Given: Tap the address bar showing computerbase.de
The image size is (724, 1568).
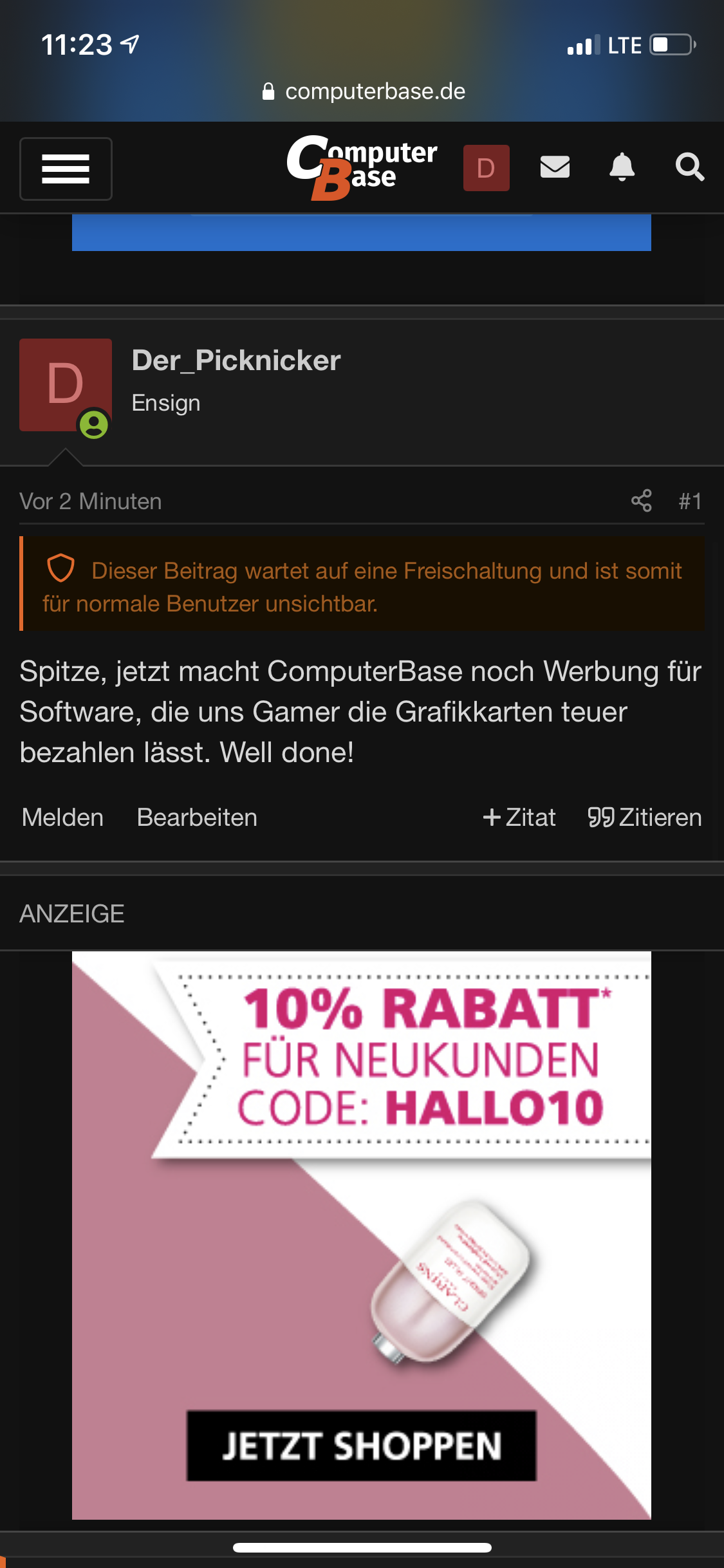Looking at the screenshot, I should 363,91.
